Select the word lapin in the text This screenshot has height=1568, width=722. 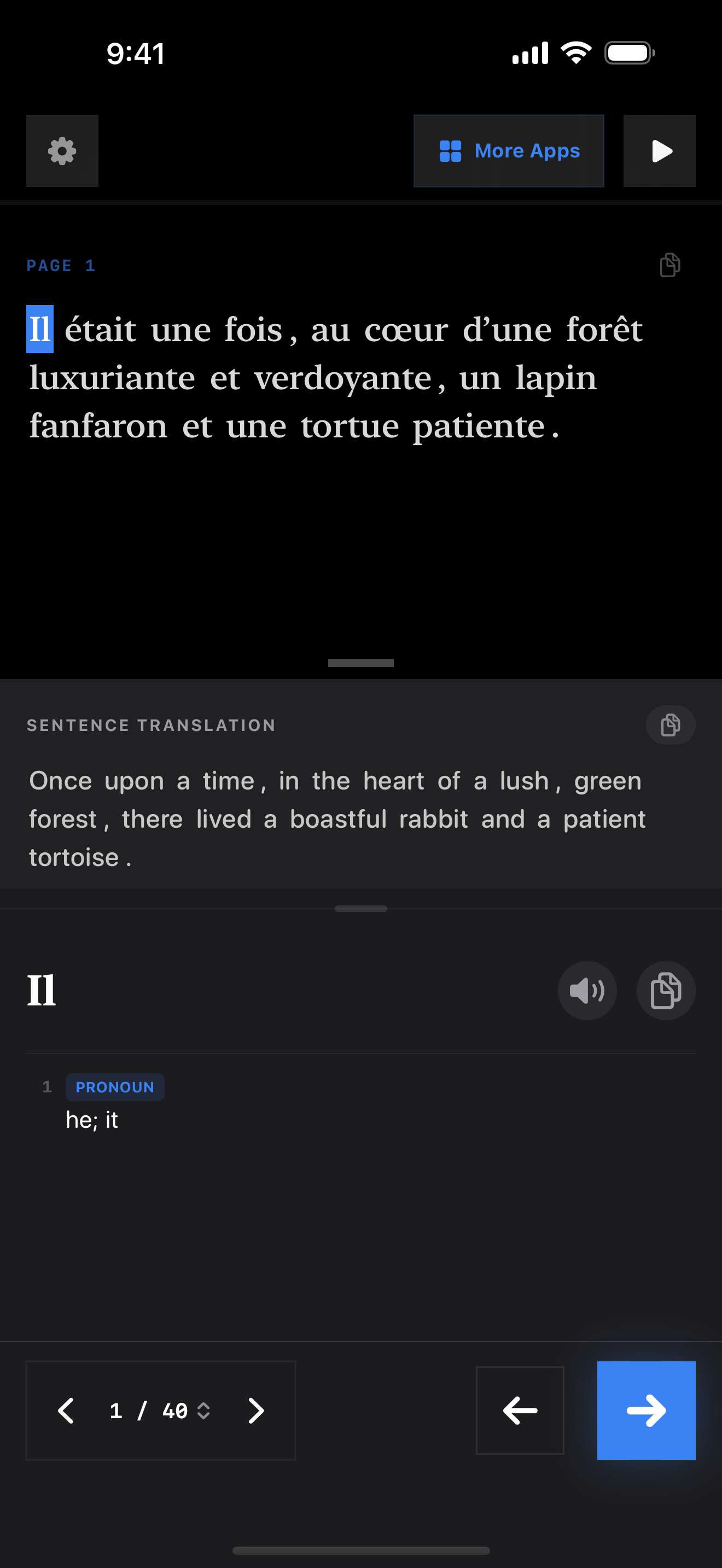[556, 379]
